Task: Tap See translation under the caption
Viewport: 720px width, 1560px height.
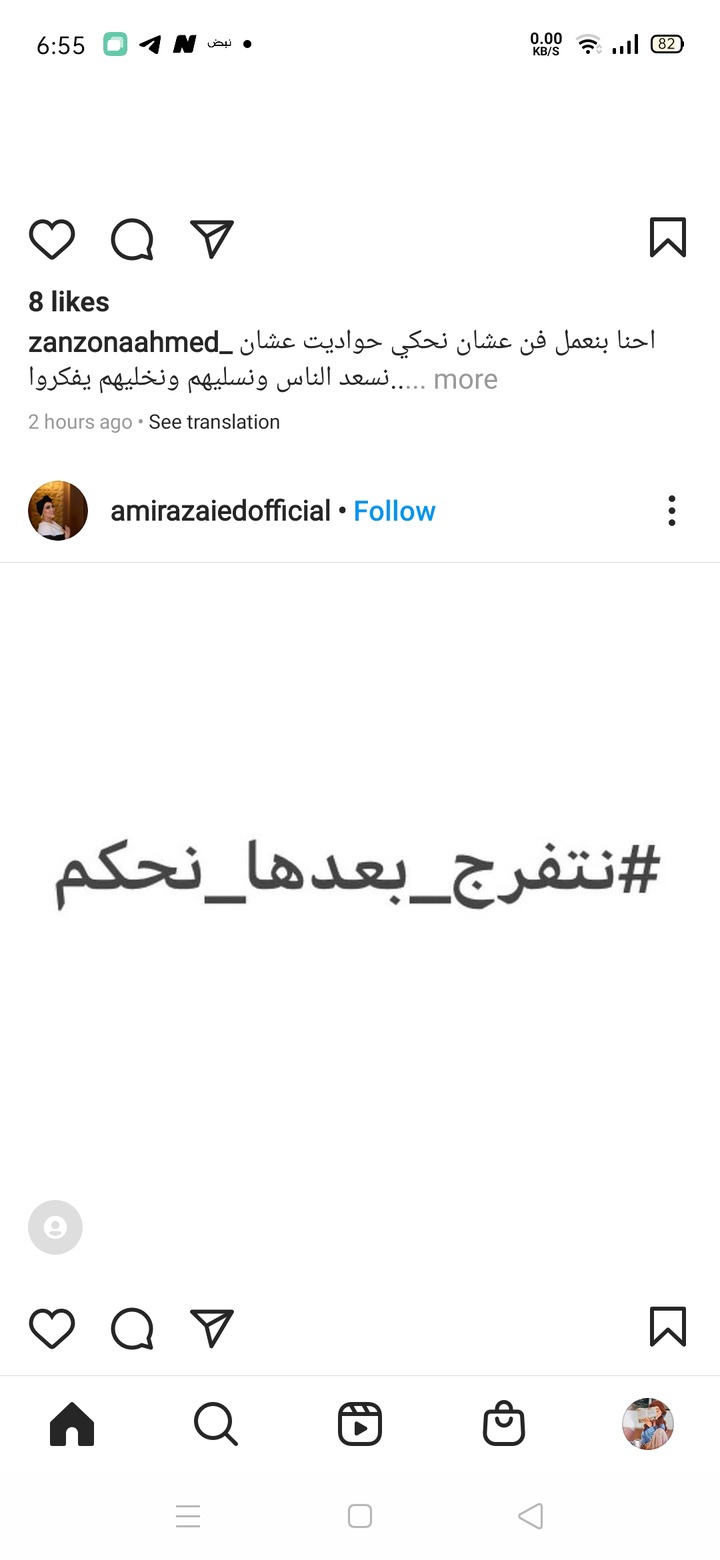Action: click(x=214, y=422)
